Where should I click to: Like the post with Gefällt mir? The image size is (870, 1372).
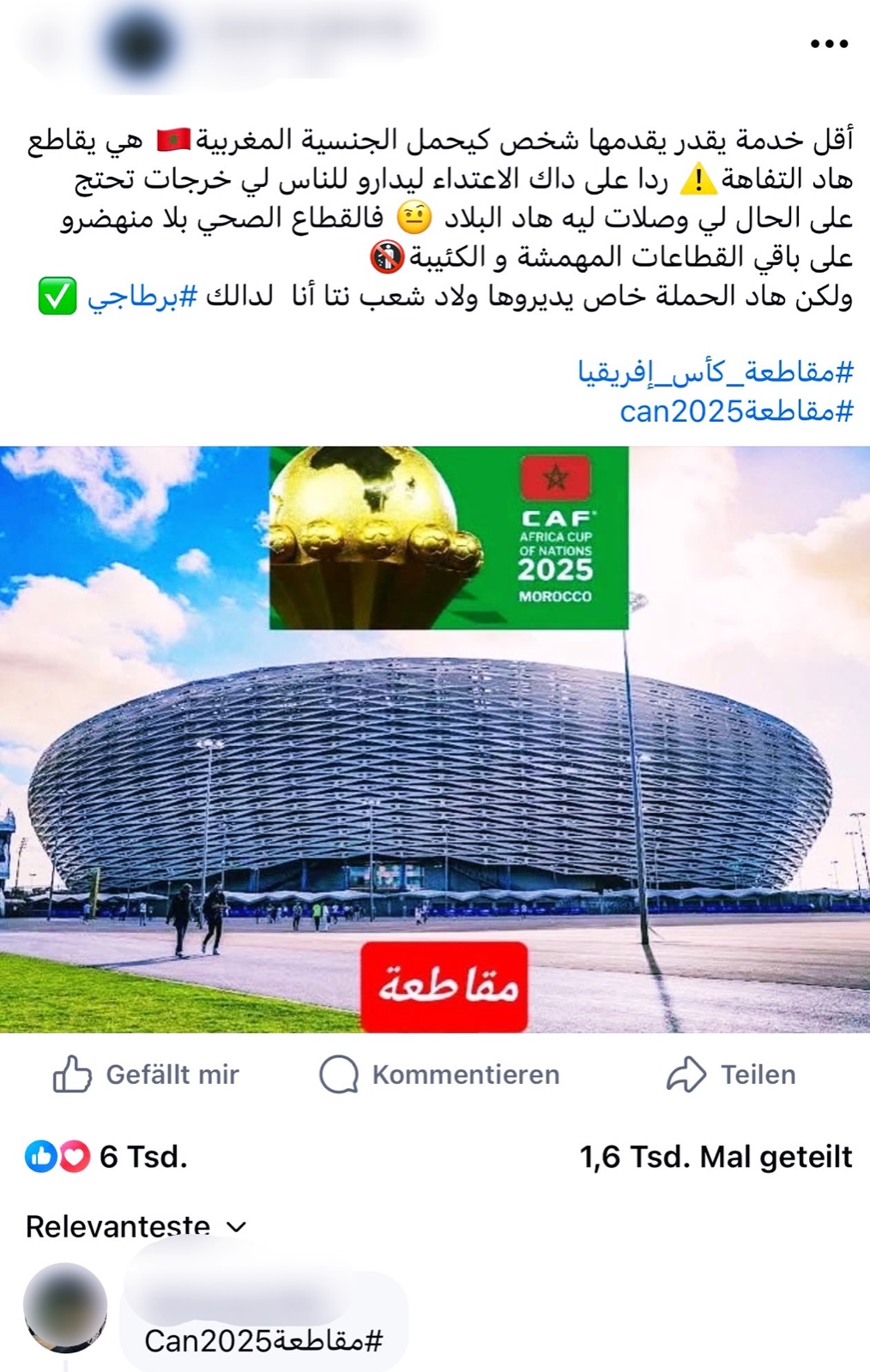point(146,1074)
